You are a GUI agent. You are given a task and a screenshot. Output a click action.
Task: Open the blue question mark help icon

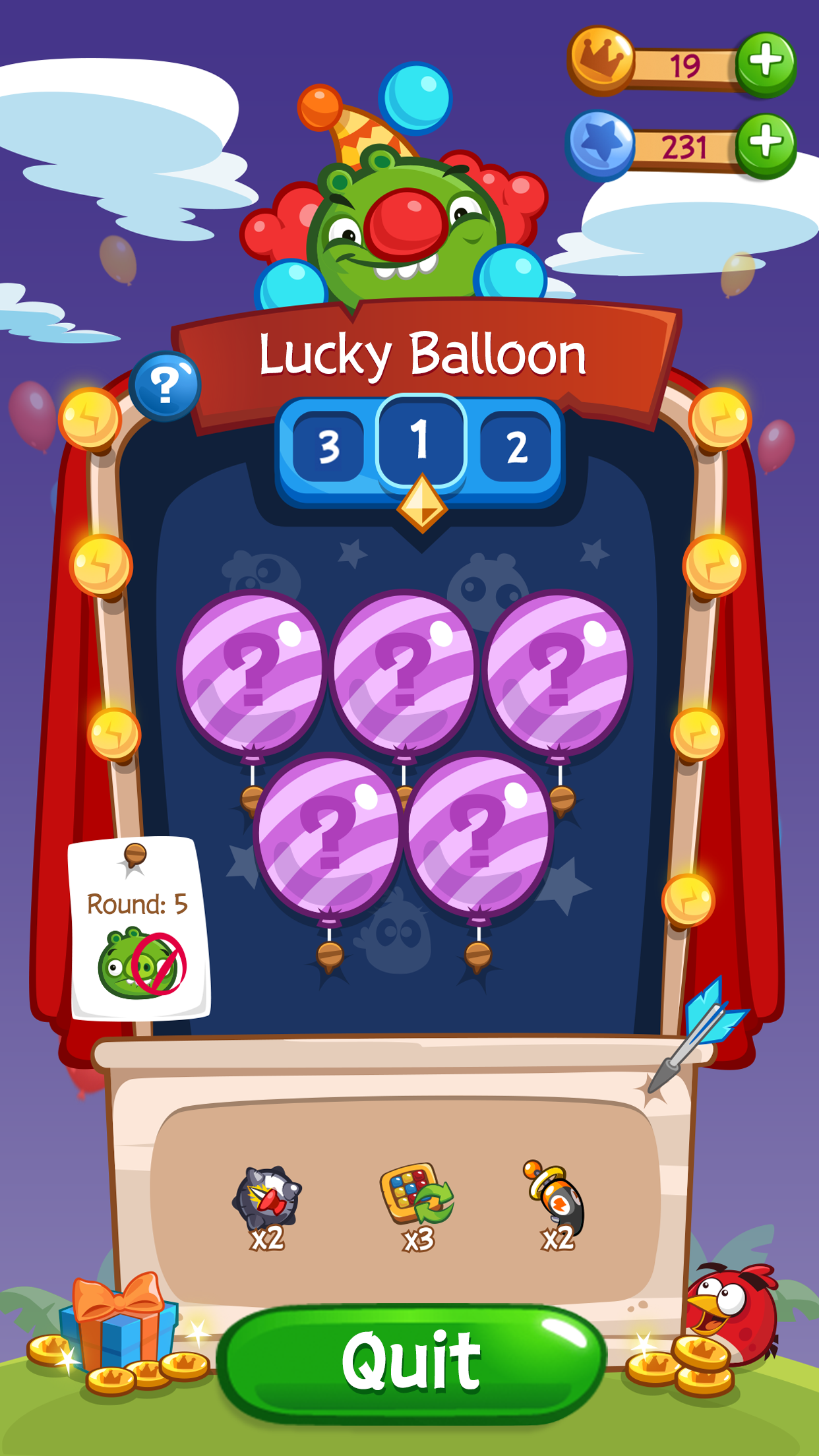[x=165, y=386]
